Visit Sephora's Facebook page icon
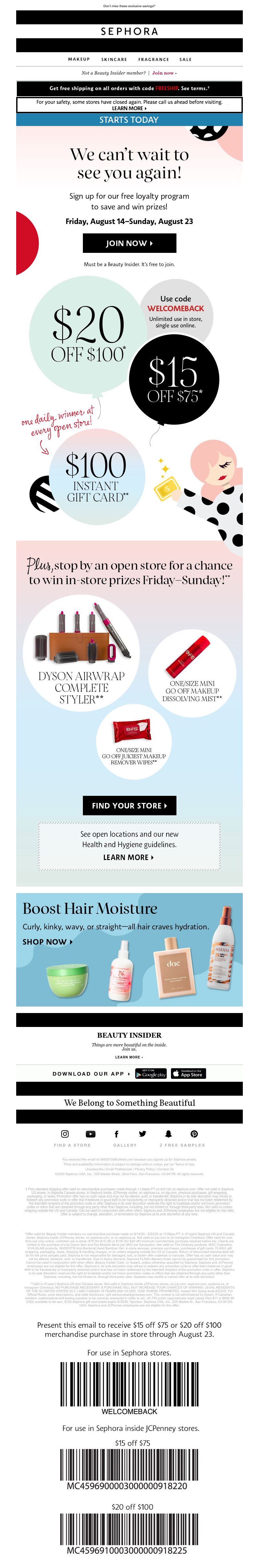259x1568 pixels. 116,1134
